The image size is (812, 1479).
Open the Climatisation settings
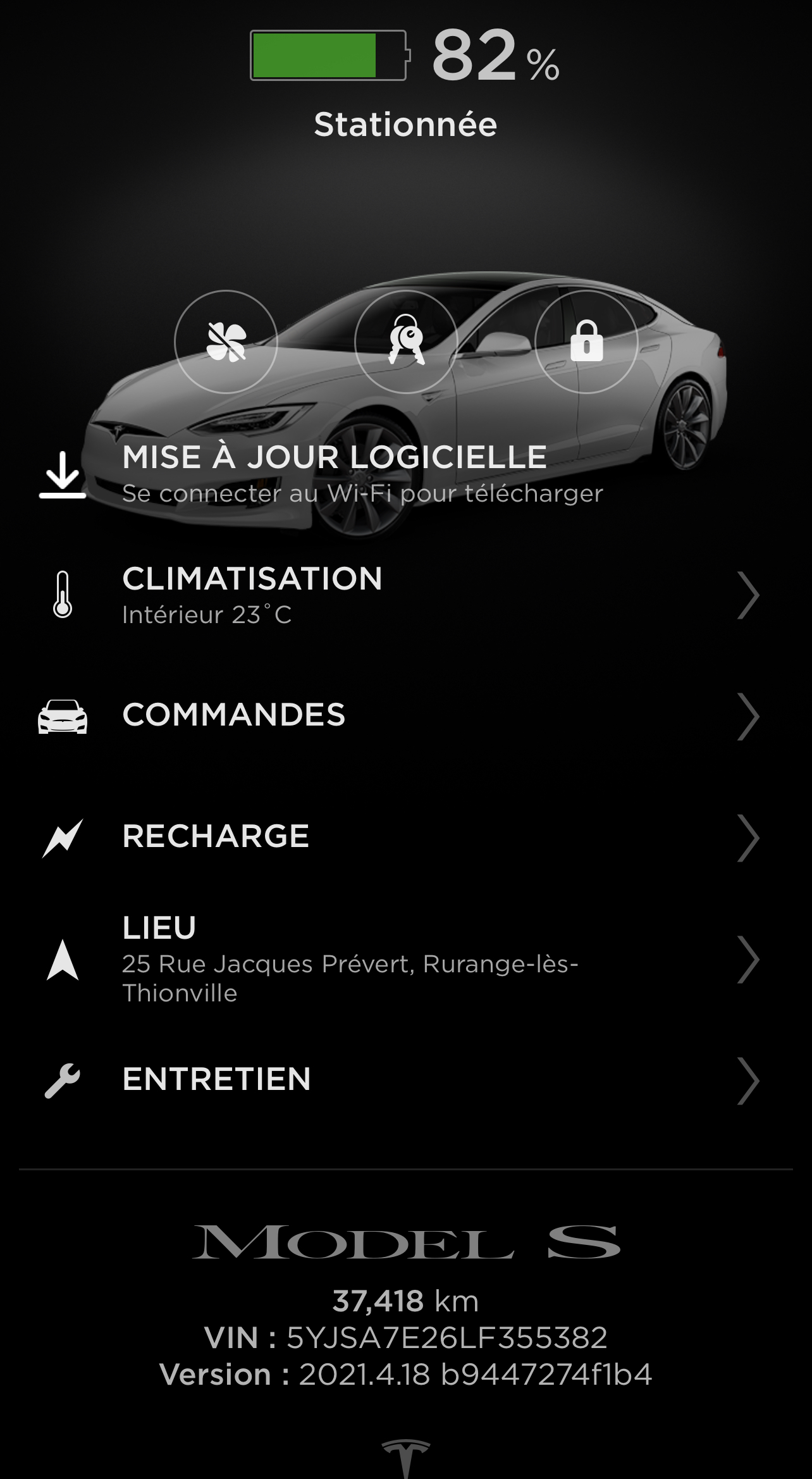pyautogui.click(x=405, y=595)
